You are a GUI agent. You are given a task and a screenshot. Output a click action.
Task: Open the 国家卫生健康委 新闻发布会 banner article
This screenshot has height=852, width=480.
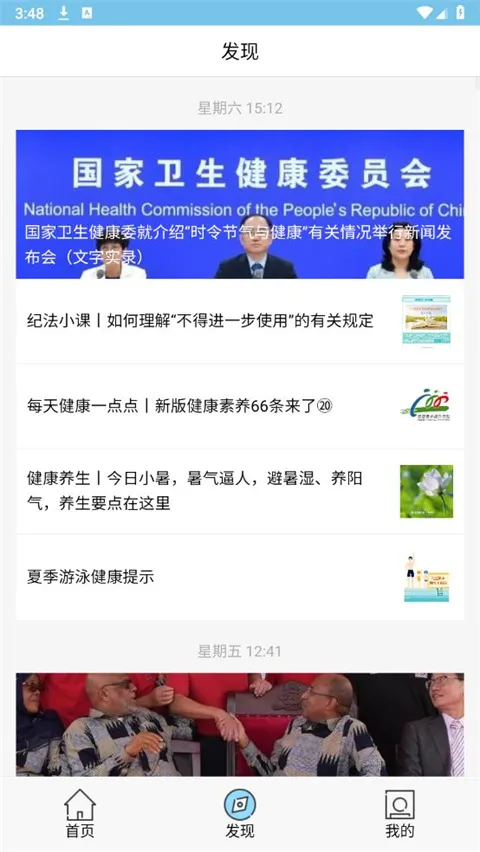pyautogui.click(x=240, y=204)
